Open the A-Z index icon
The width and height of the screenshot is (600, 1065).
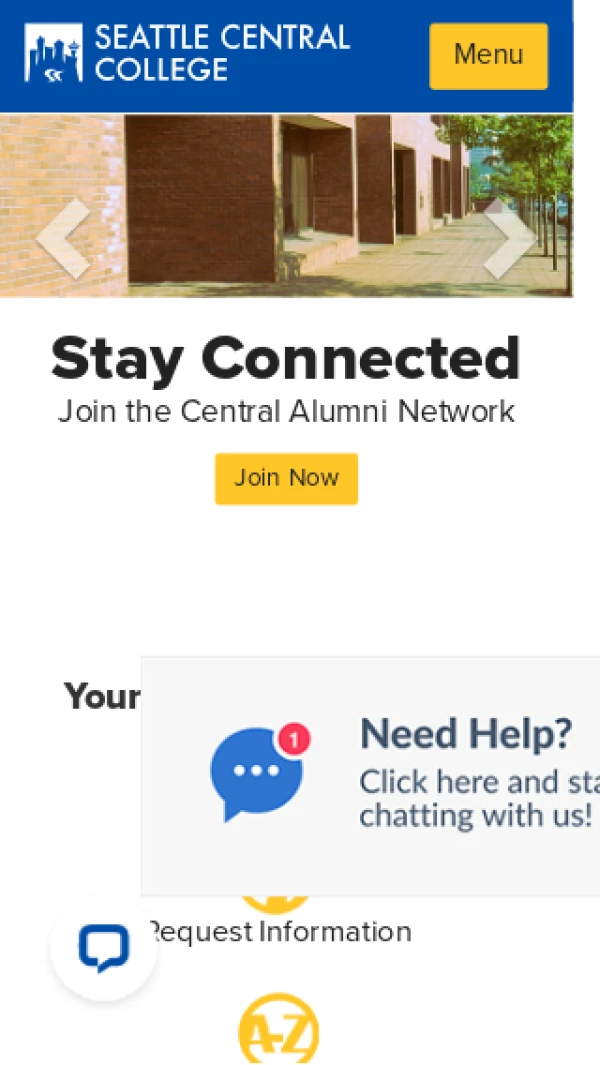[278, 1028]
